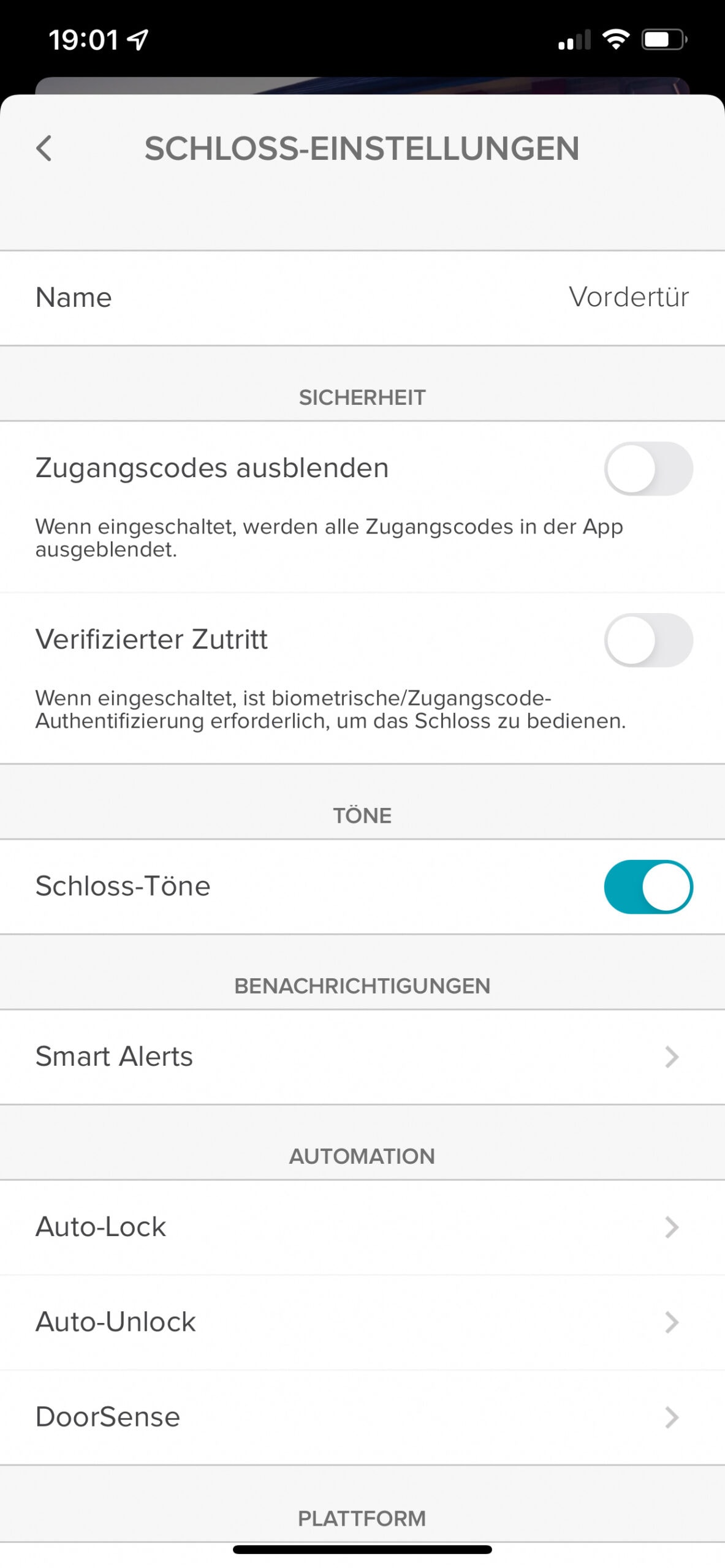Edit the lock name Vordertür

[362, 298]
